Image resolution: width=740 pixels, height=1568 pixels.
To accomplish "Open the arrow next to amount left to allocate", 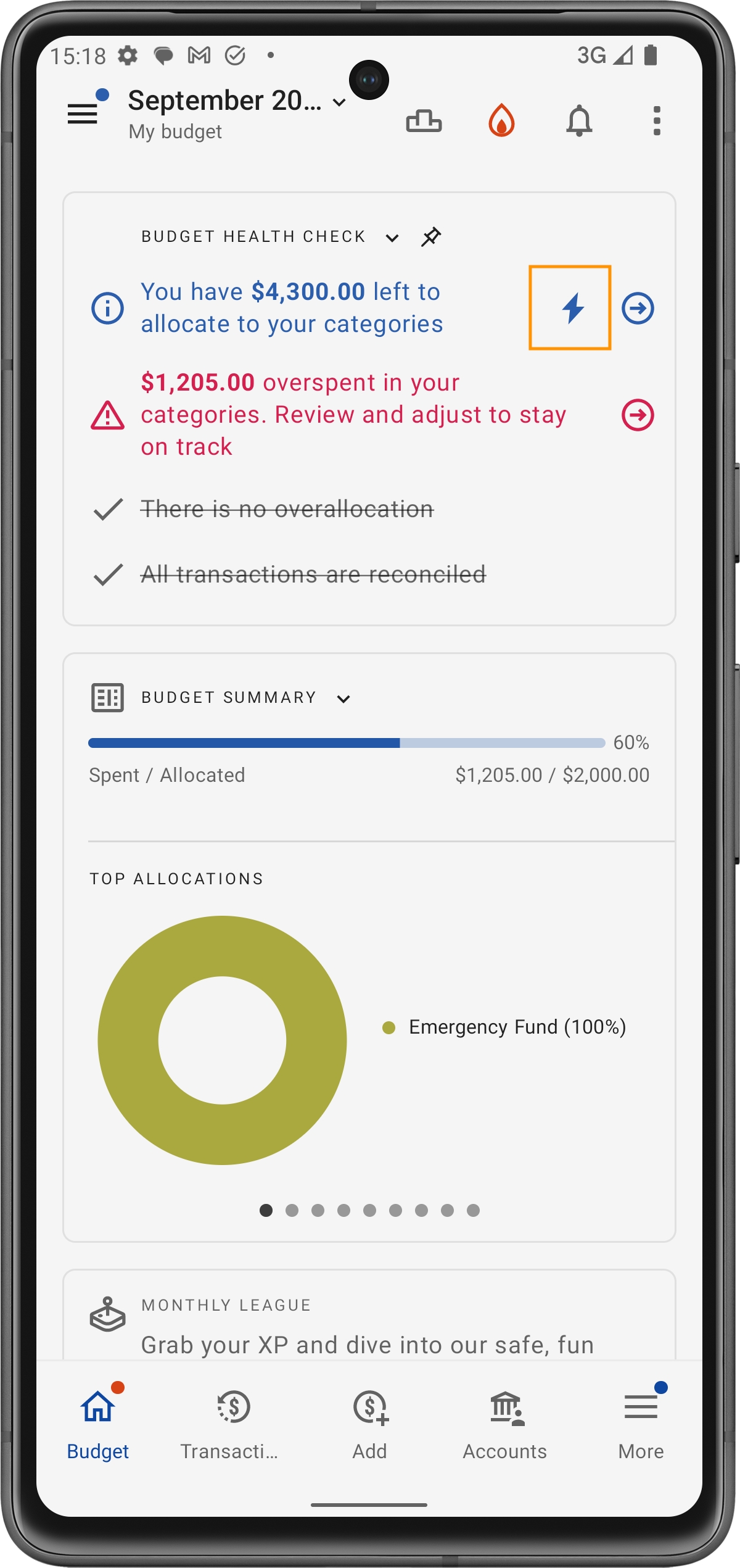I will (x=638, y=308).
